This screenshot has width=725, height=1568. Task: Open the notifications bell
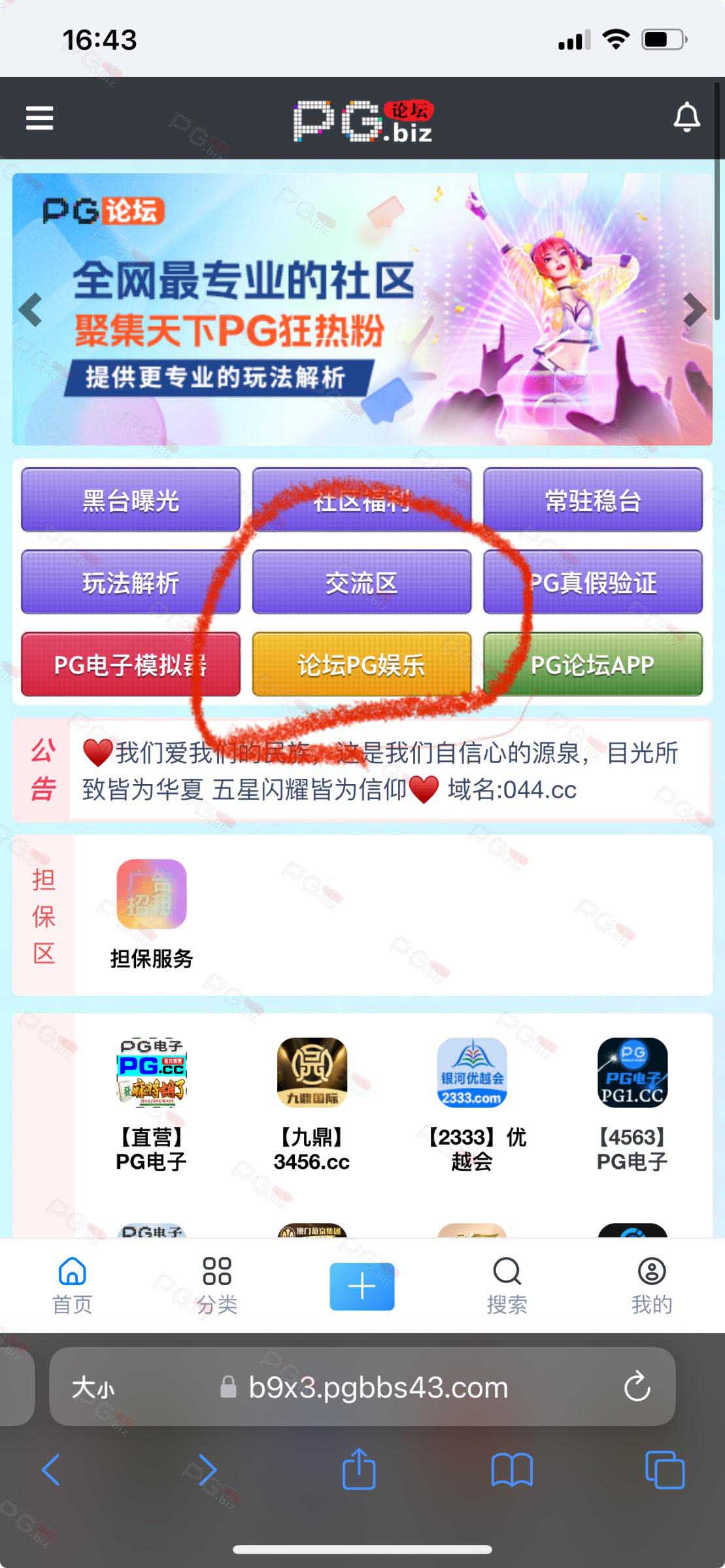(x=686, y=118)
